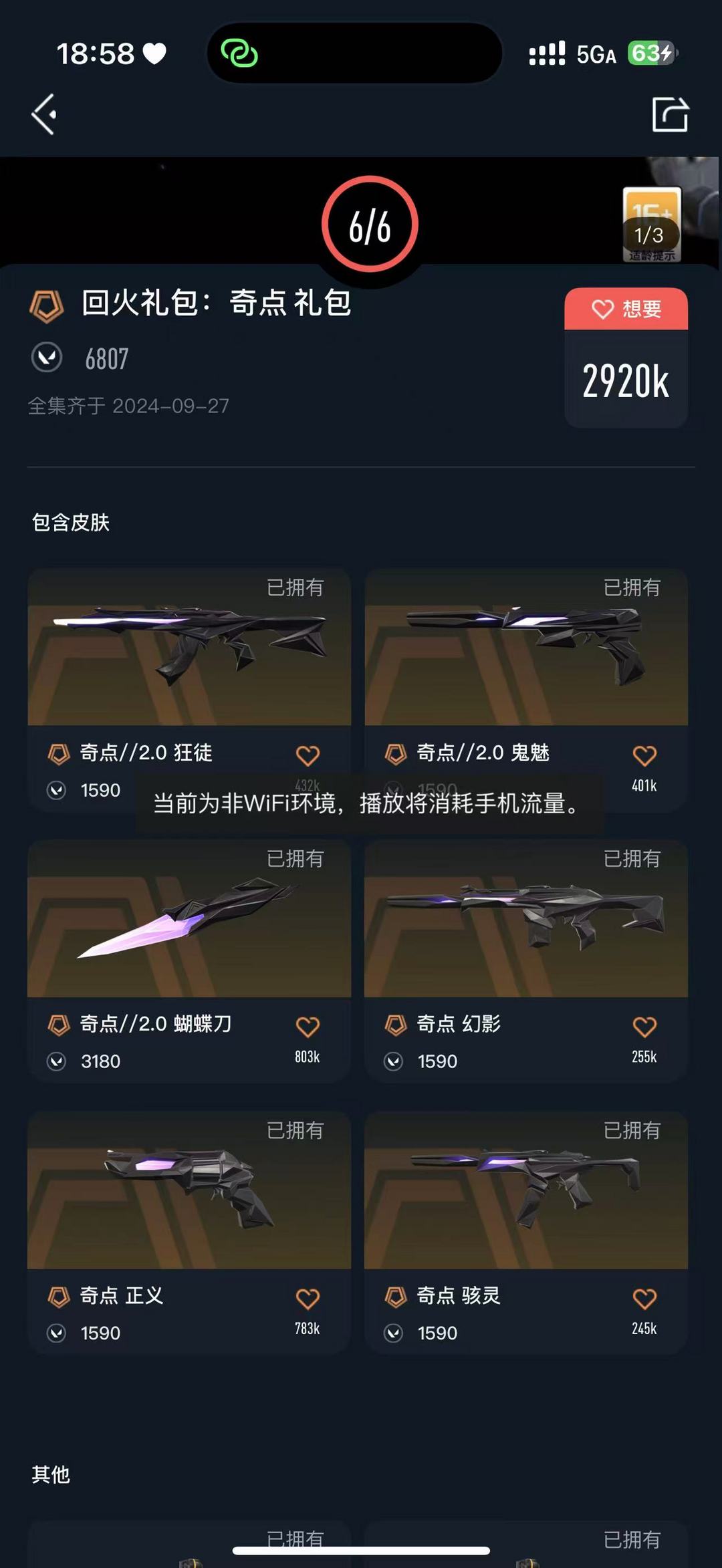Viewport: 722px width, 1568px height.
Task: Go back with the top-left arrow
Action: tap(44, 114)
